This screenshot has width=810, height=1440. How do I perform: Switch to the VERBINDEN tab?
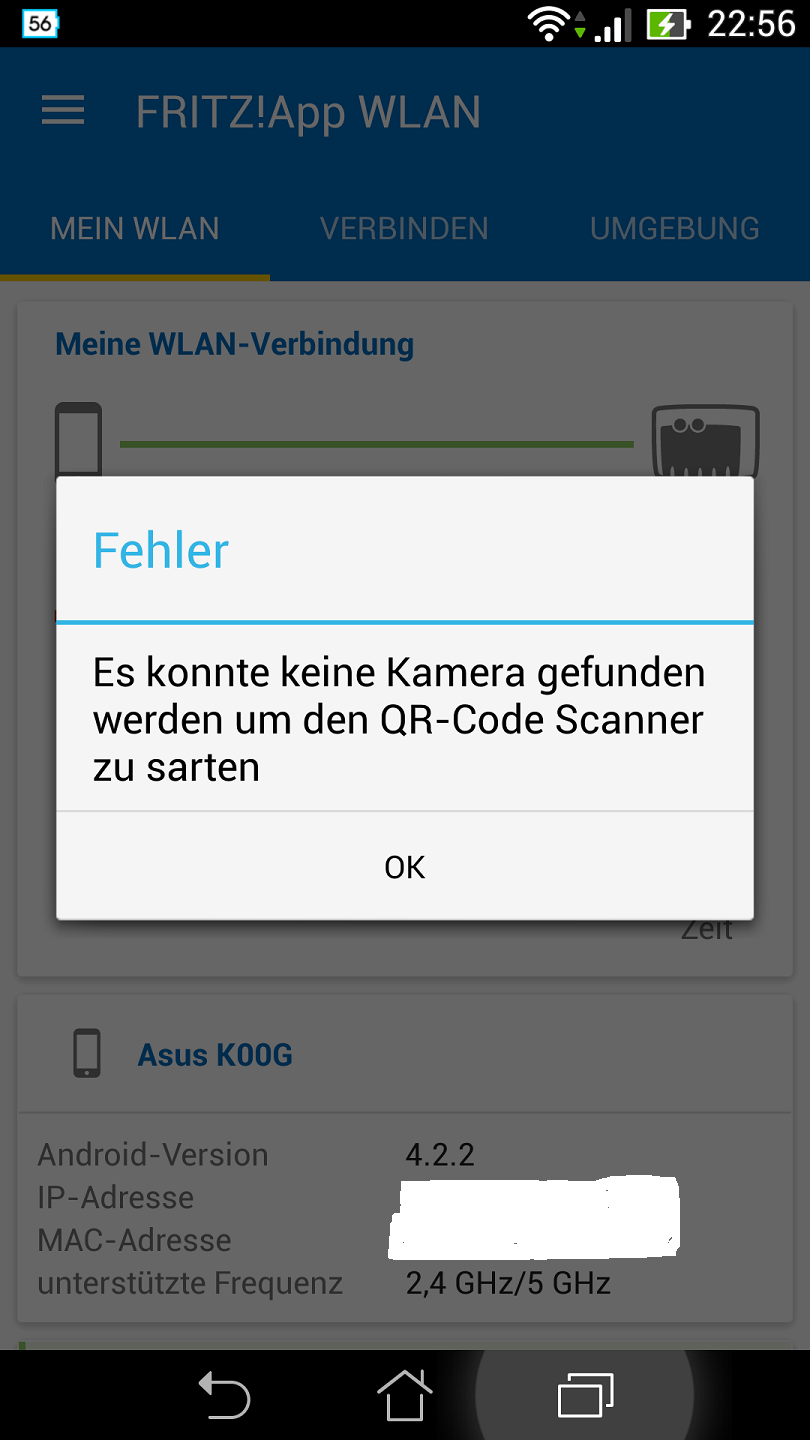coord(404,229)
